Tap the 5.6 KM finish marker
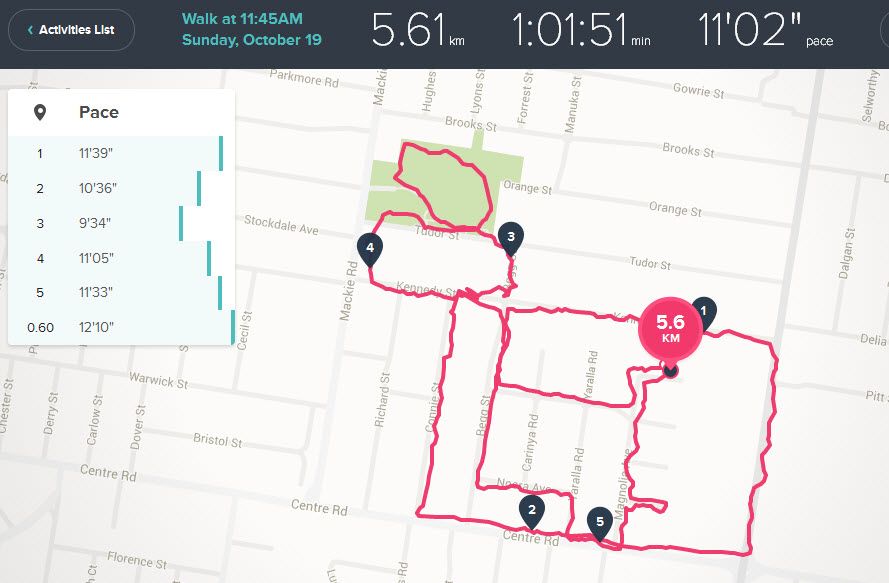 670,327
